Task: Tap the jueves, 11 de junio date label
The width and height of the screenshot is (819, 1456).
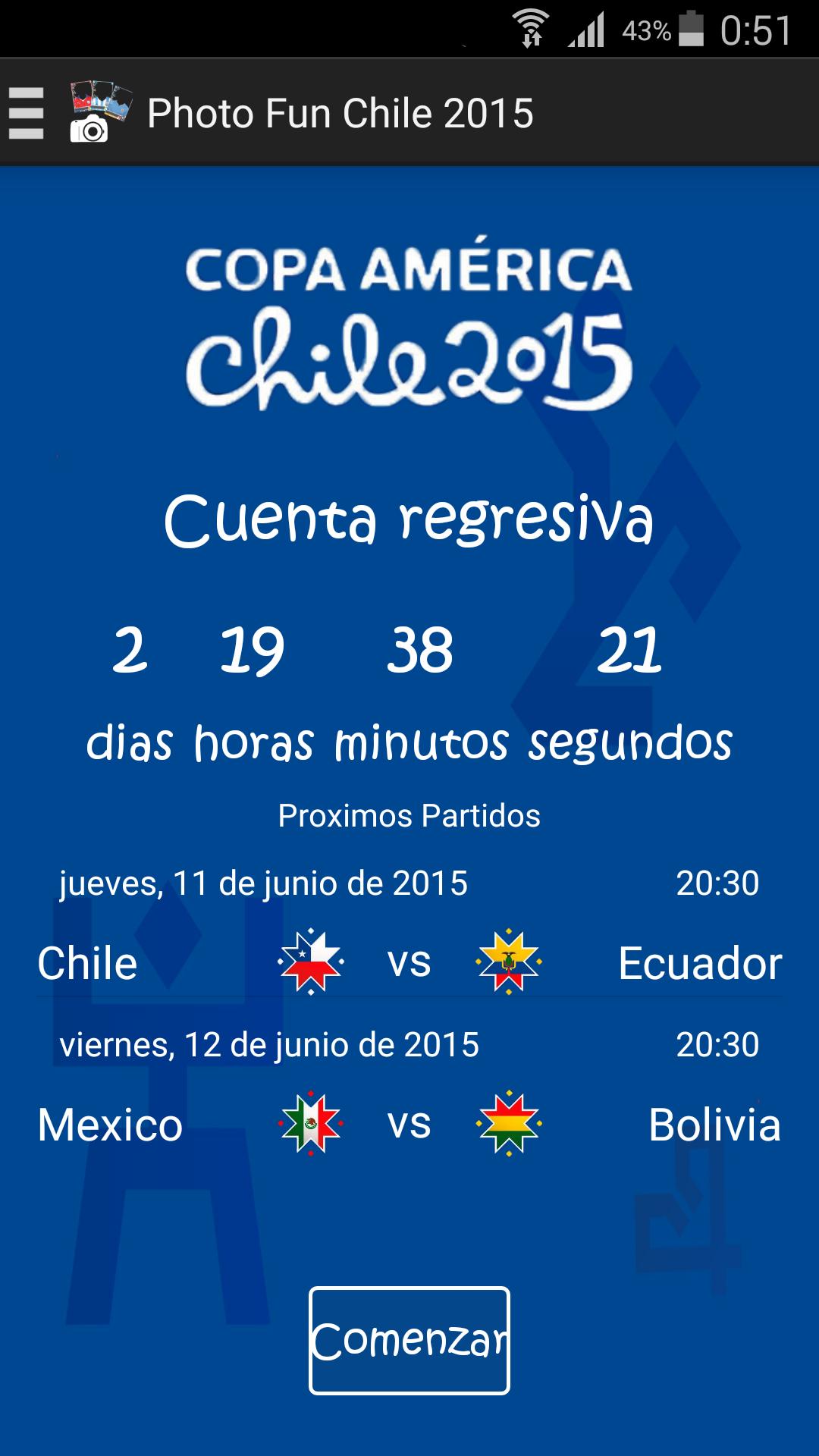Action: coord(264,882)
